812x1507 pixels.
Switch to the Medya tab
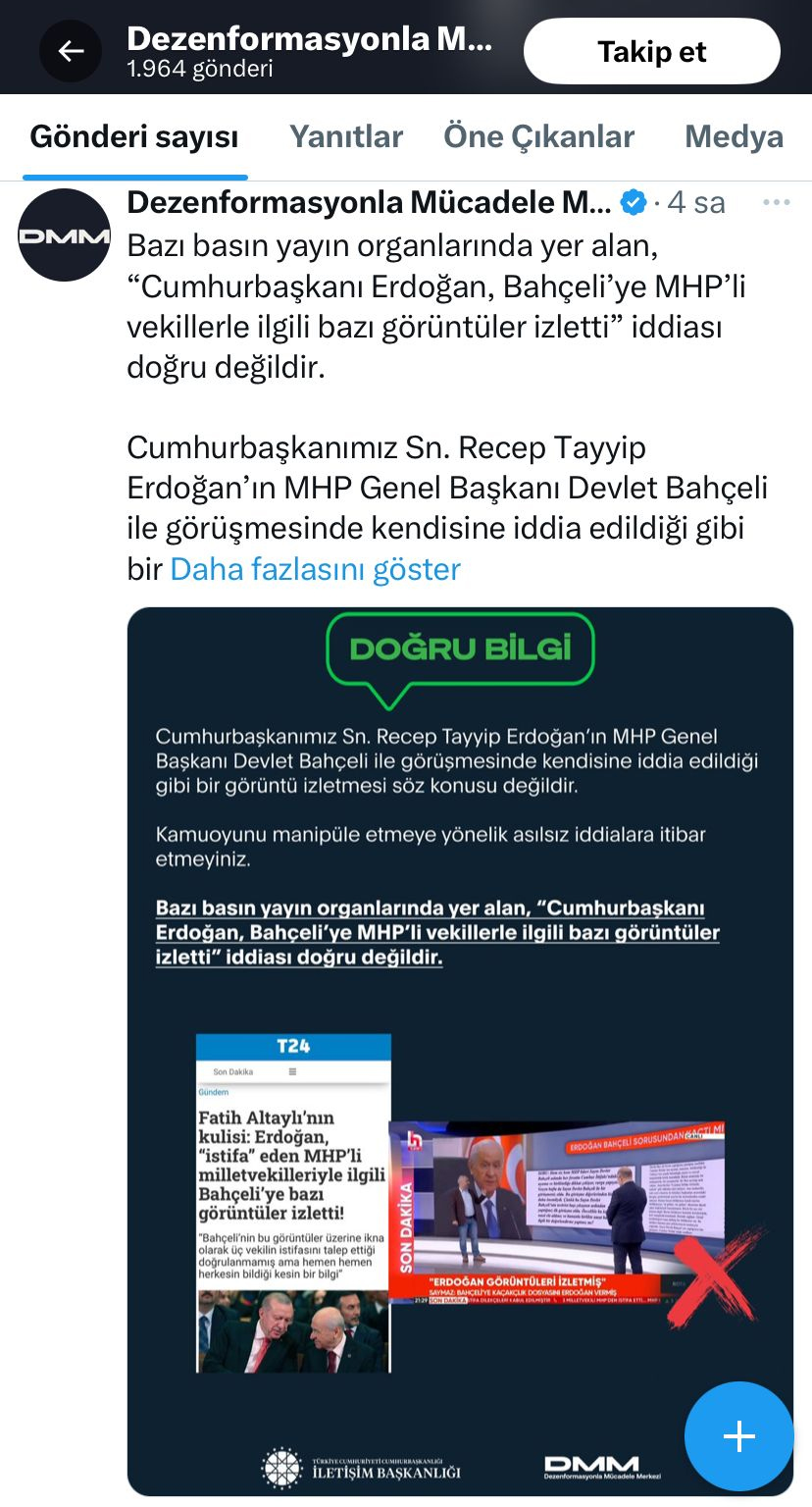(x=734, y=136)
